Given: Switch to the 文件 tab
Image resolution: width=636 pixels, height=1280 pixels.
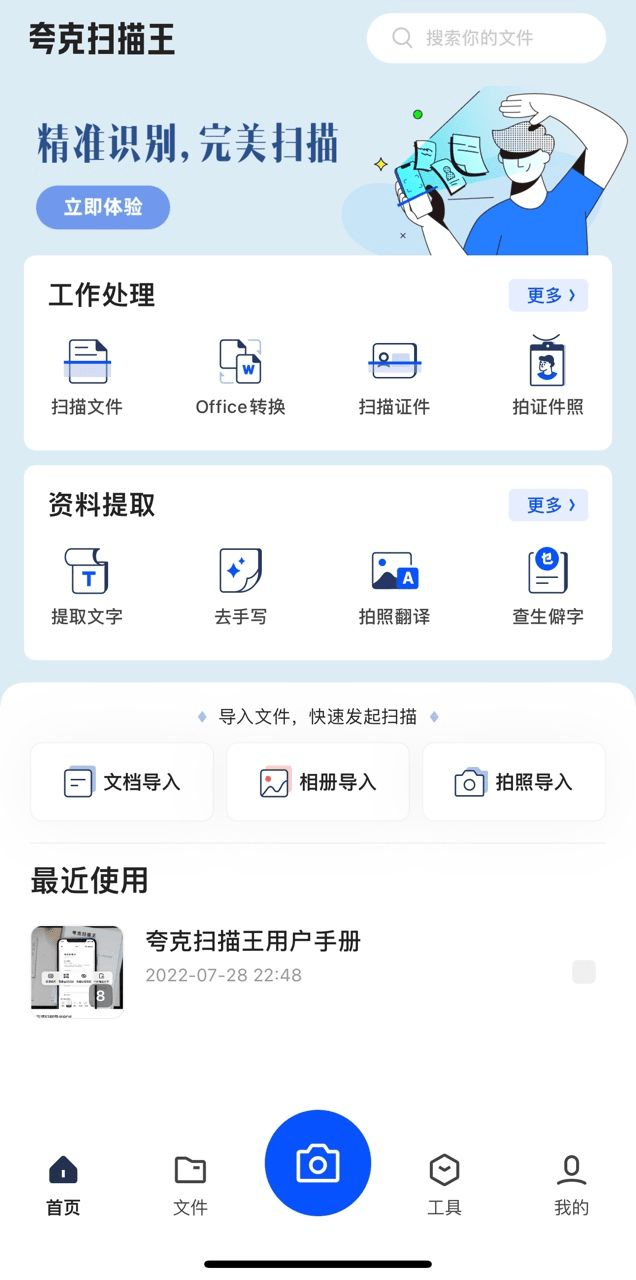Looking at the screenshot, I should coord(190,1185).
